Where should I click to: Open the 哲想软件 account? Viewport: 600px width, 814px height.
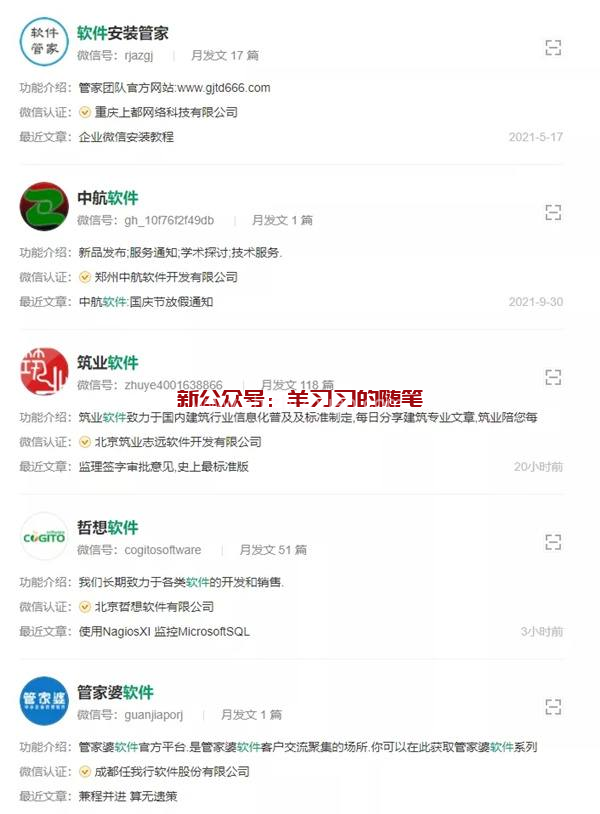click(x=108, y=528)
